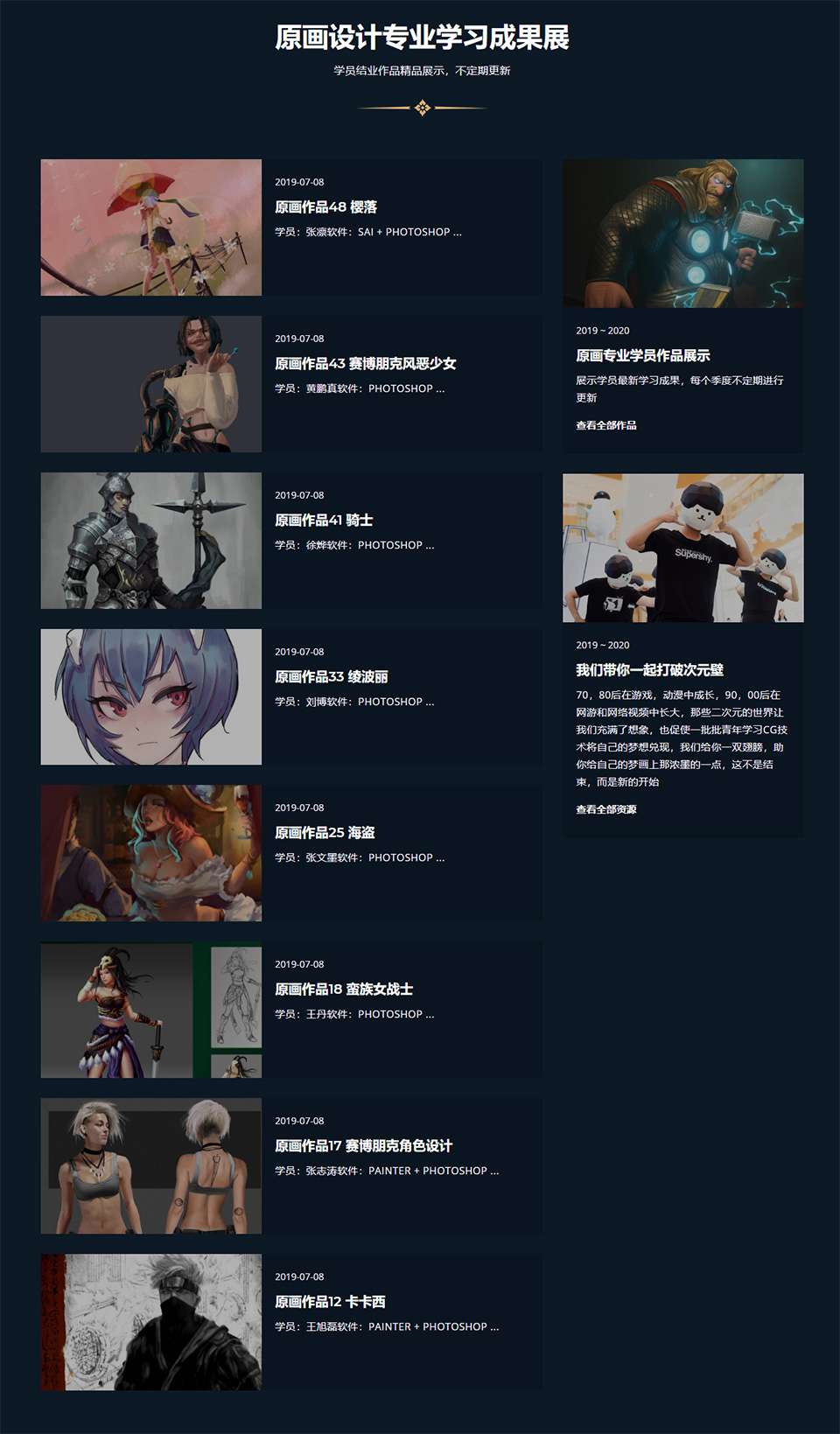View 原画作品41 骑士 entry
This screenshot has width=840, height=1434.
tap(324, 521)
